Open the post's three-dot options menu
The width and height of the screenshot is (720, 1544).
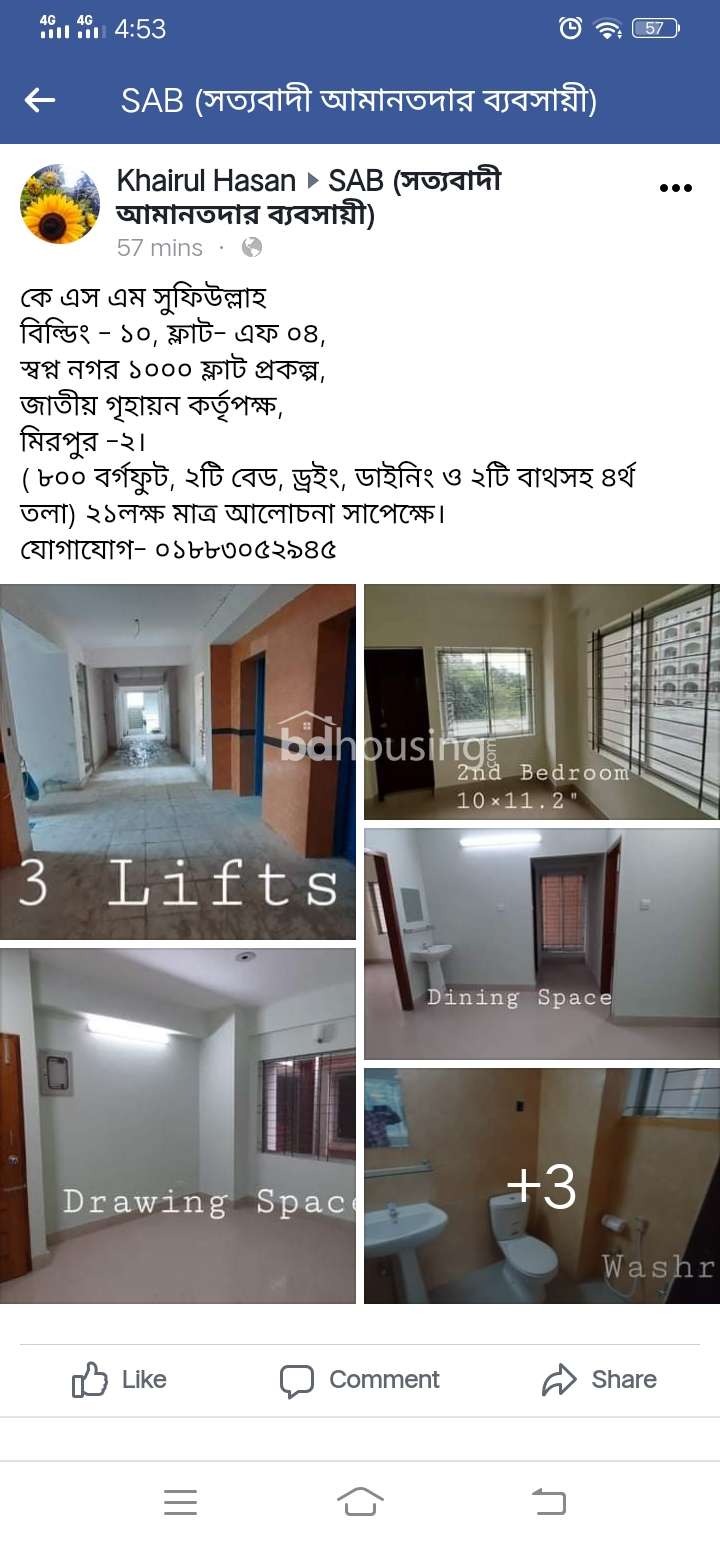[675, 187]
